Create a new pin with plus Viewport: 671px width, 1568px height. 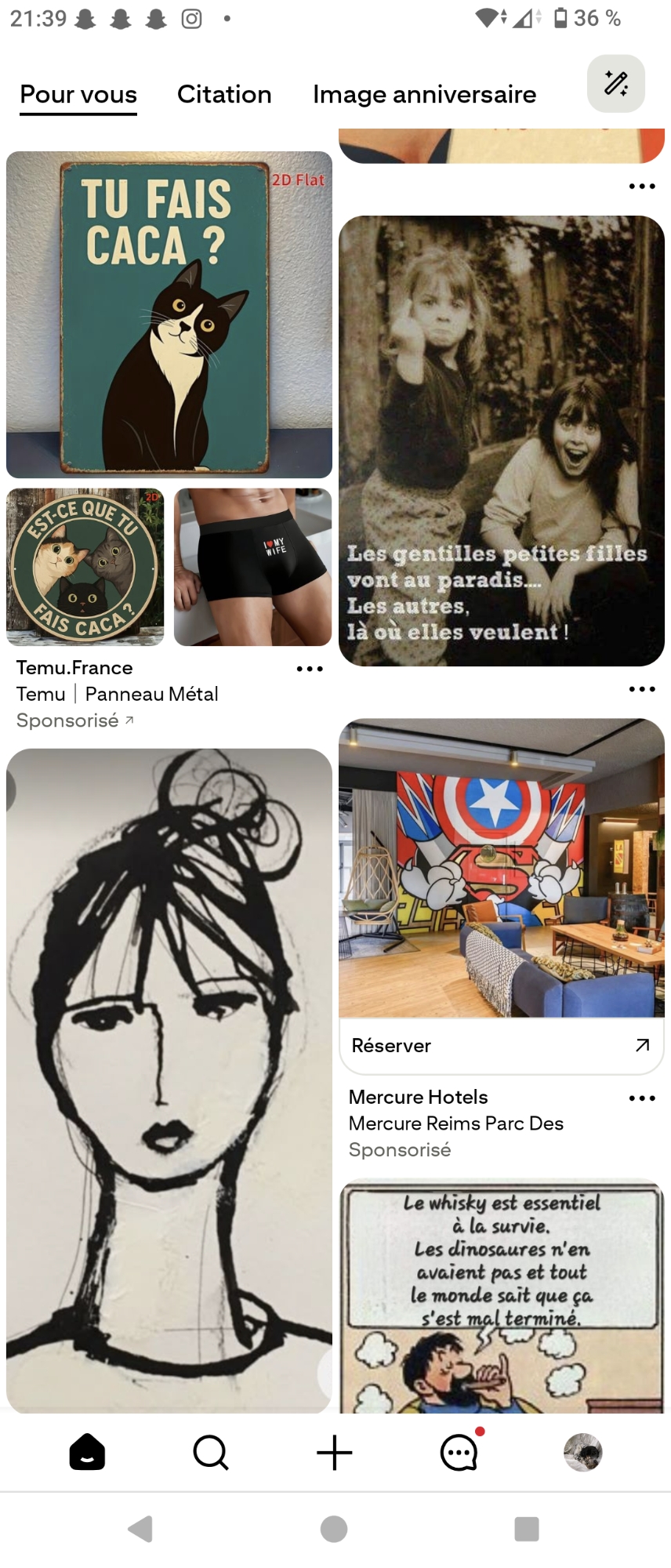point(335,1453)
